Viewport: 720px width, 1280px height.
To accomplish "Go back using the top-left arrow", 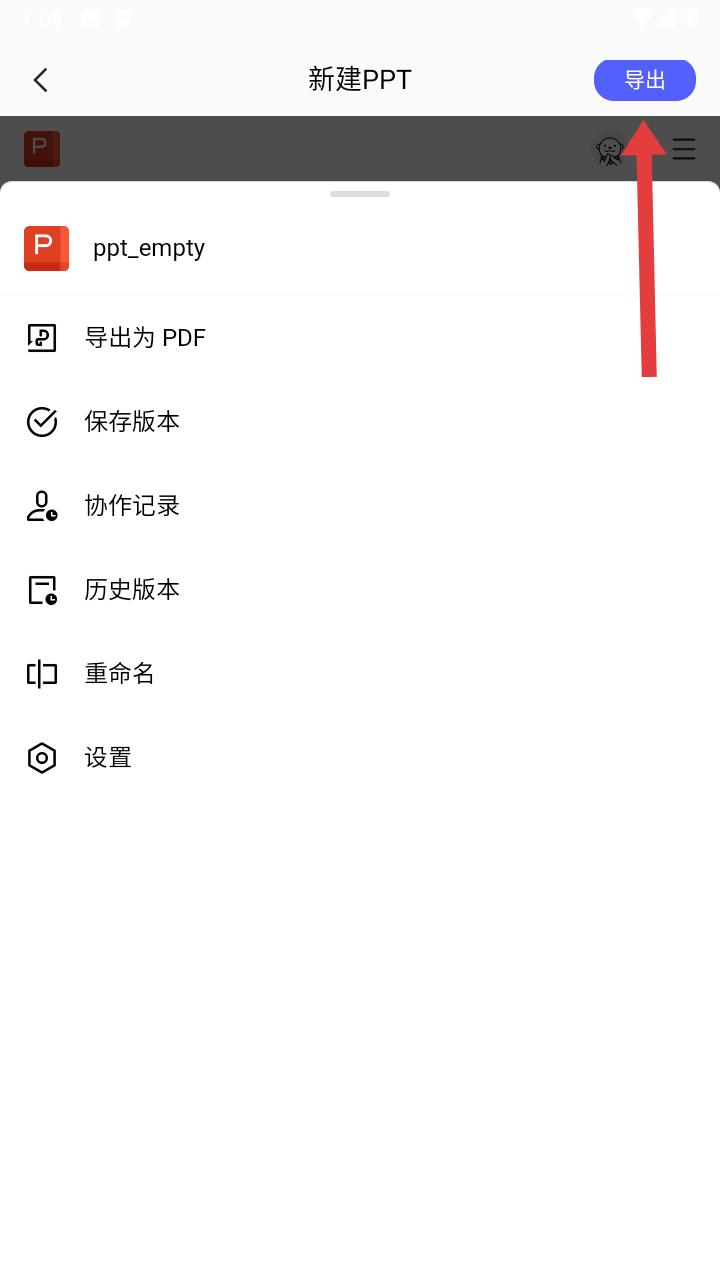I will coord(40,80).
